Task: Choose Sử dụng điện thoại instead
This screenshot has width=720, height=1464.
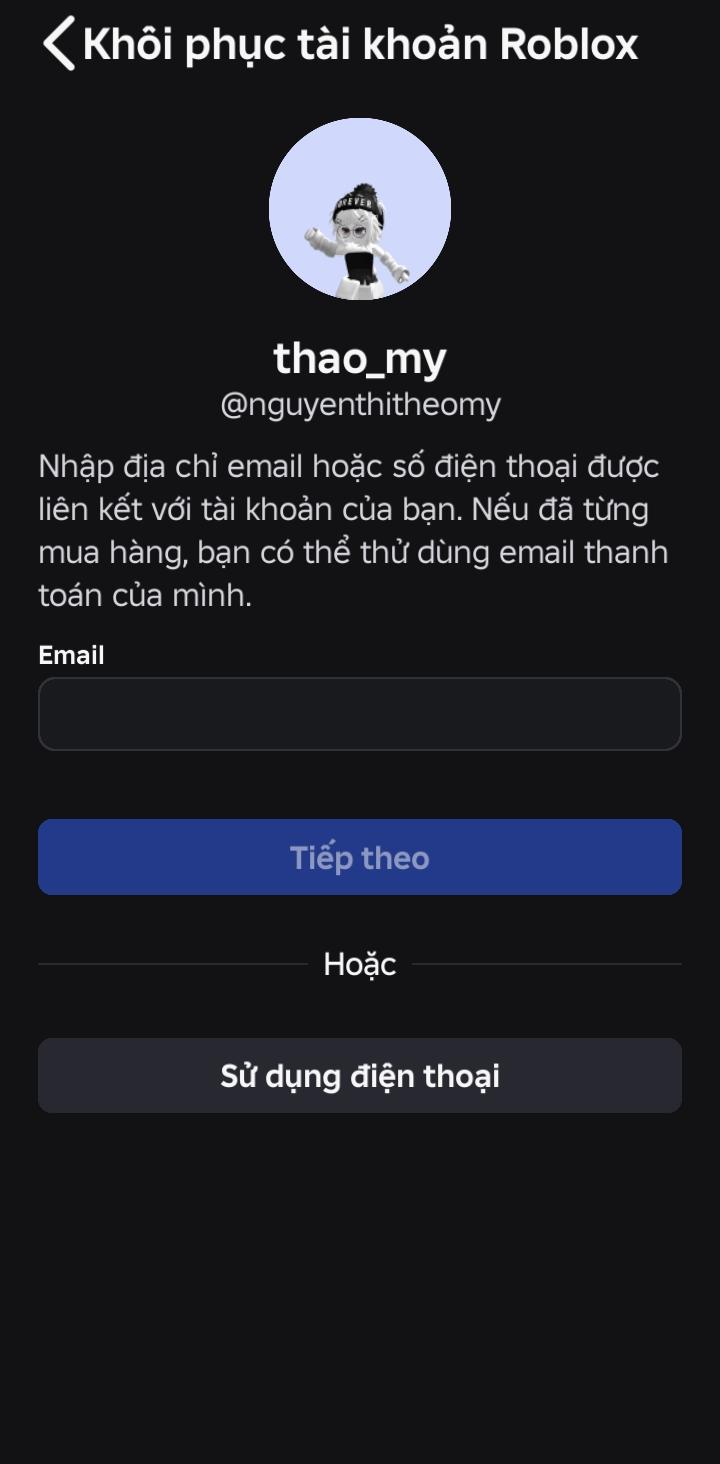Action: coord(360,1076)
